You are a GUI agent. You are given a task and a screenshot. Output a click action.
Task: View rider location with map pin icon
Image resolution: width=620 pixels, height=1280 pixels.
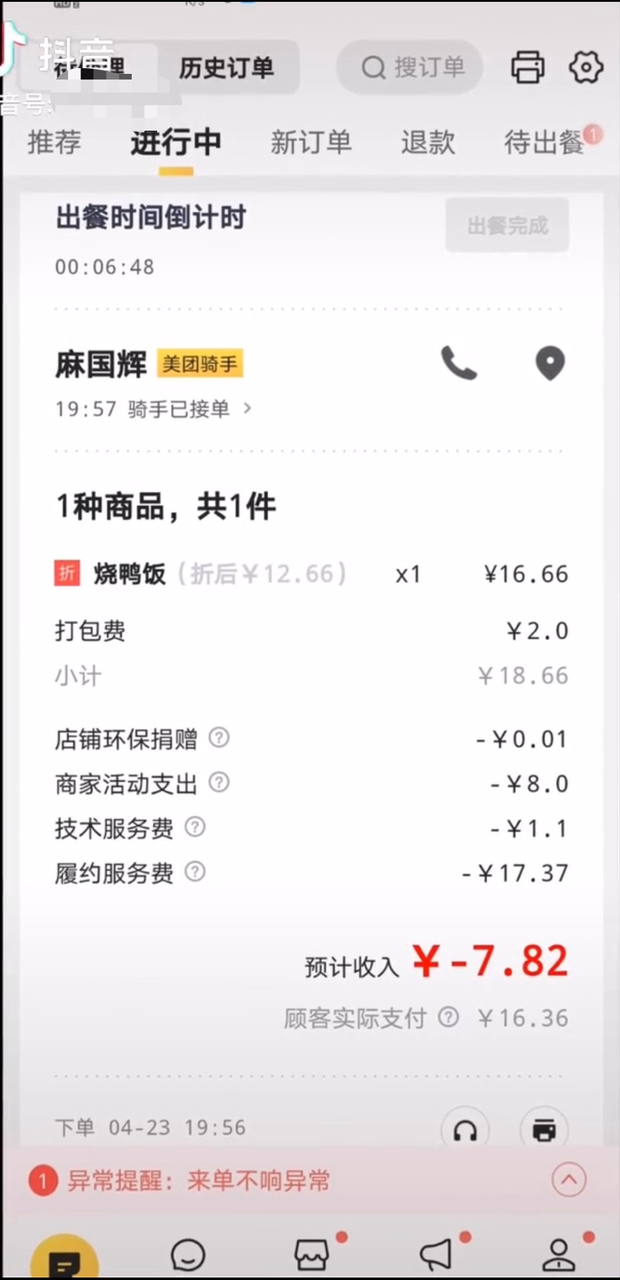point(550,364)
